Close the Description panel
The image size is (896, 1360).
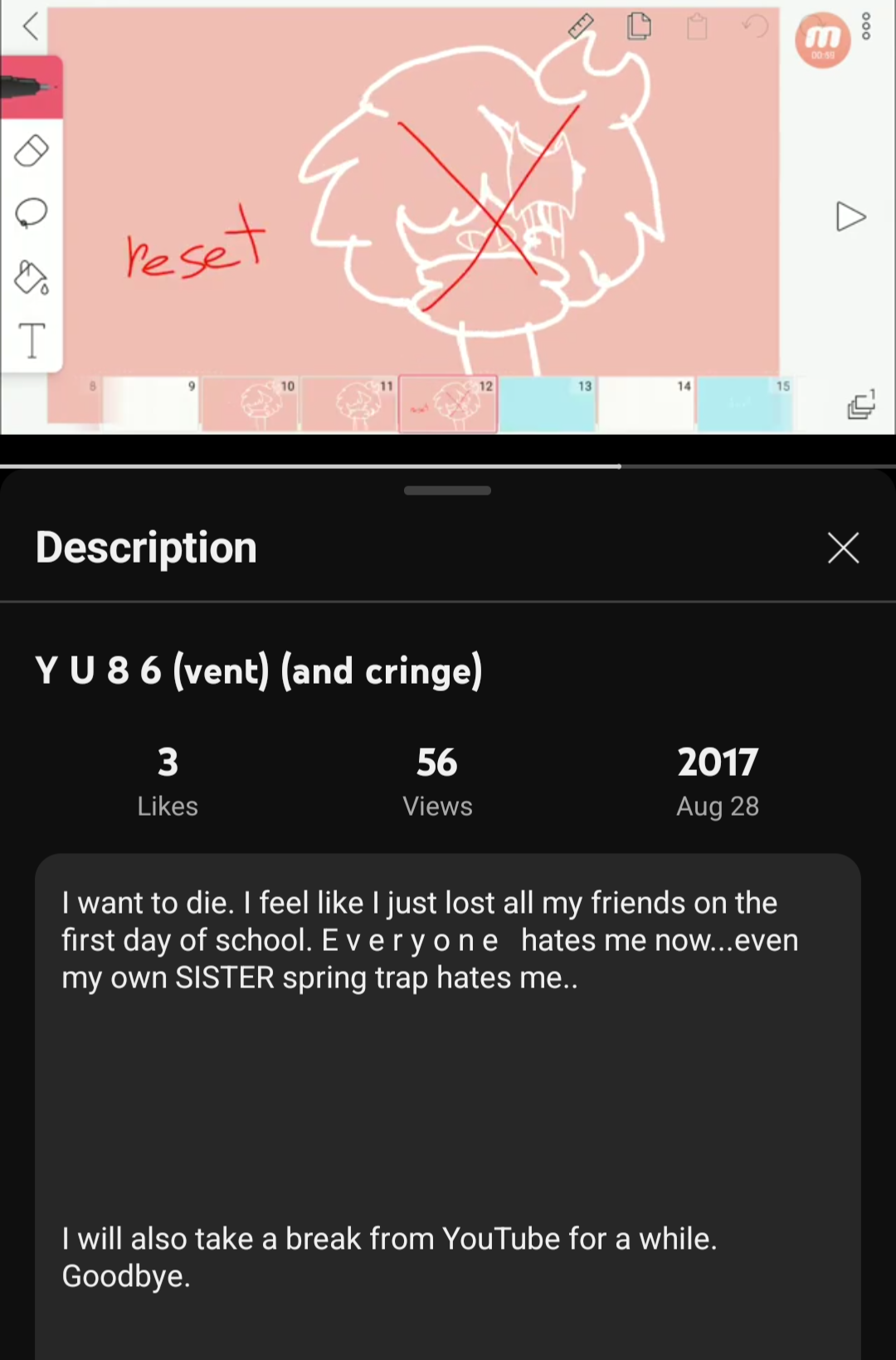pyautogui.click(x=843, y=548)
